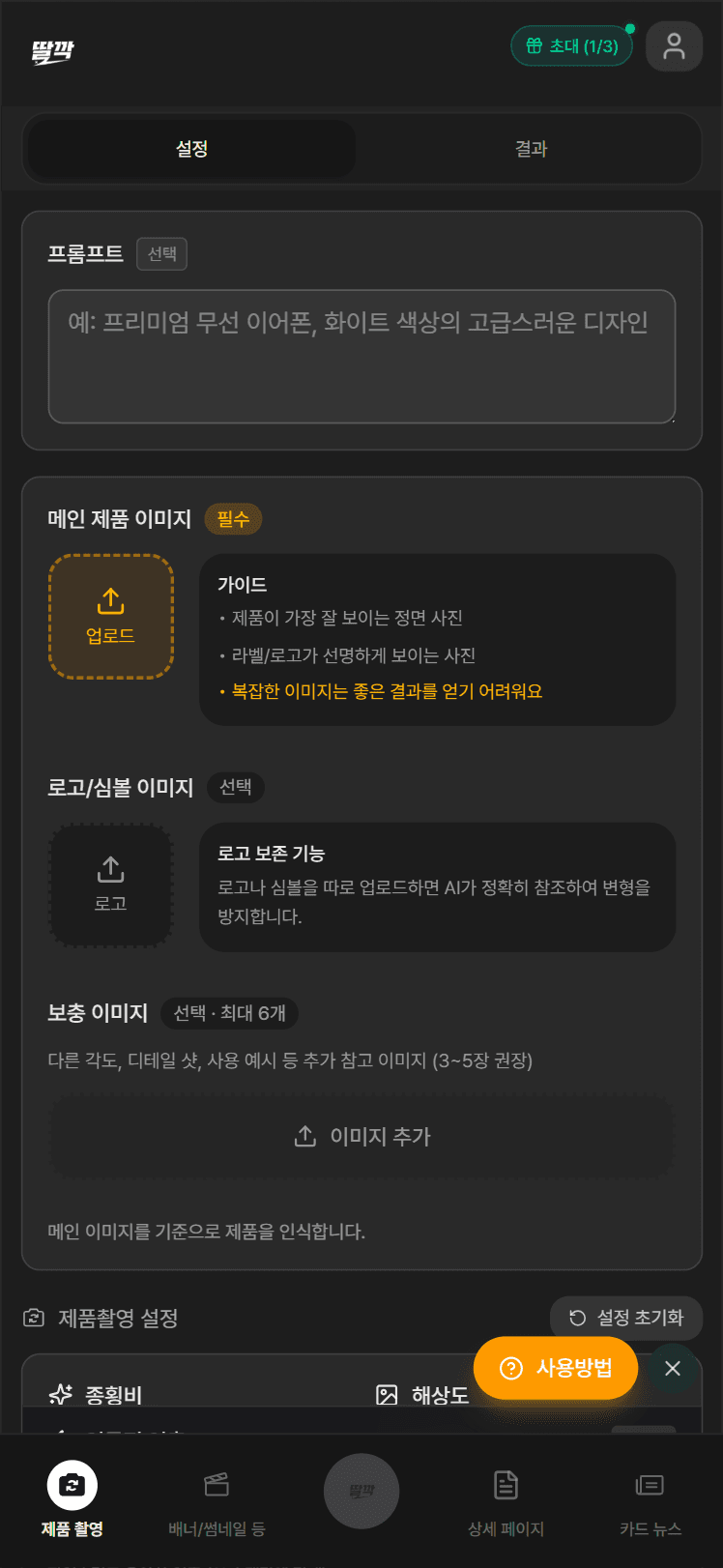Tap the 초대 (1/3) invite button

tap(571, 45)
